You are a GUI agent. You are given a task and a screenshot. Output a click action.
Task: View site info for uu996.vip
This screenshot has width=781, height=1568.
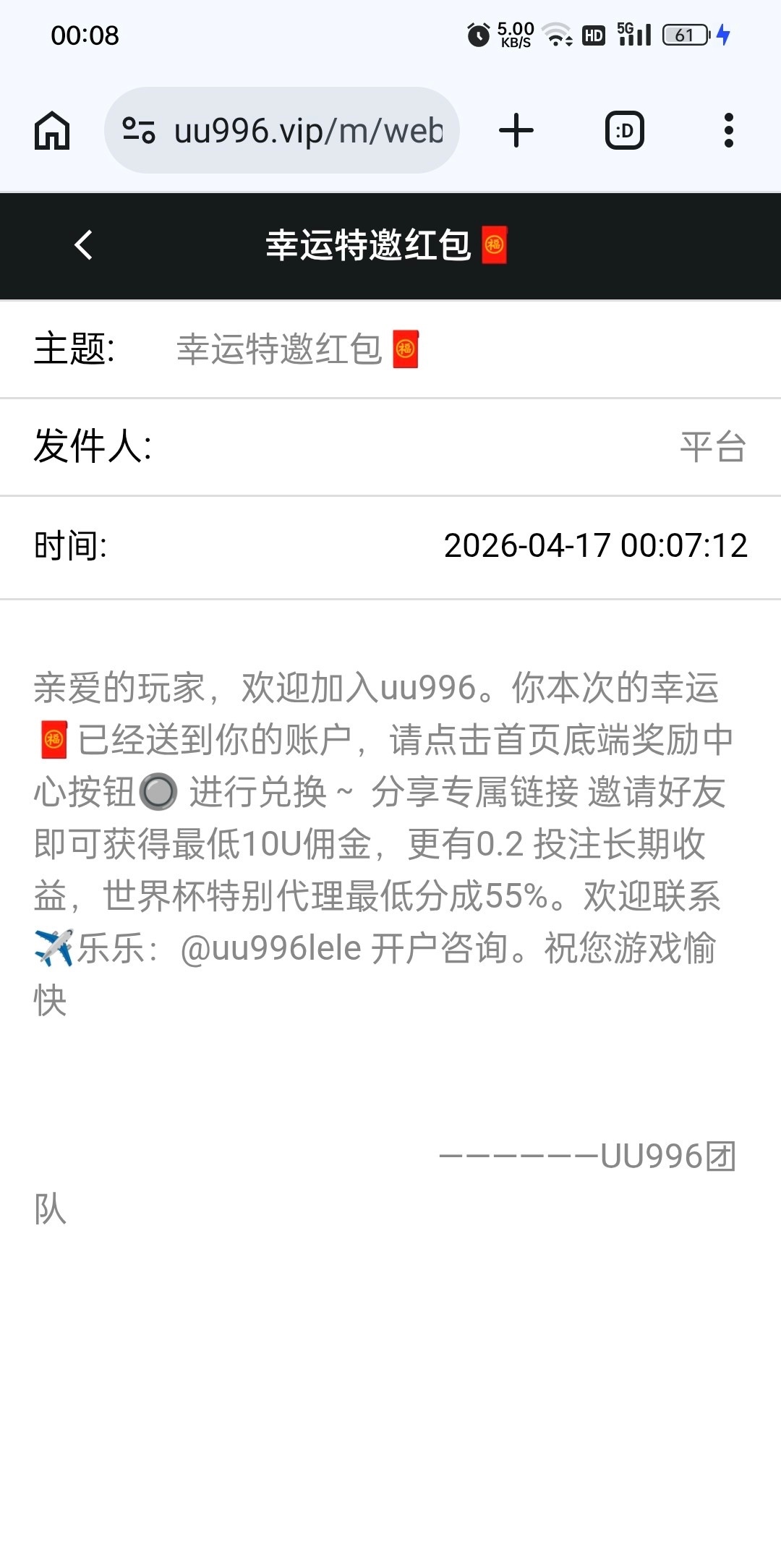pyautogui.click(x=139, y=131)
